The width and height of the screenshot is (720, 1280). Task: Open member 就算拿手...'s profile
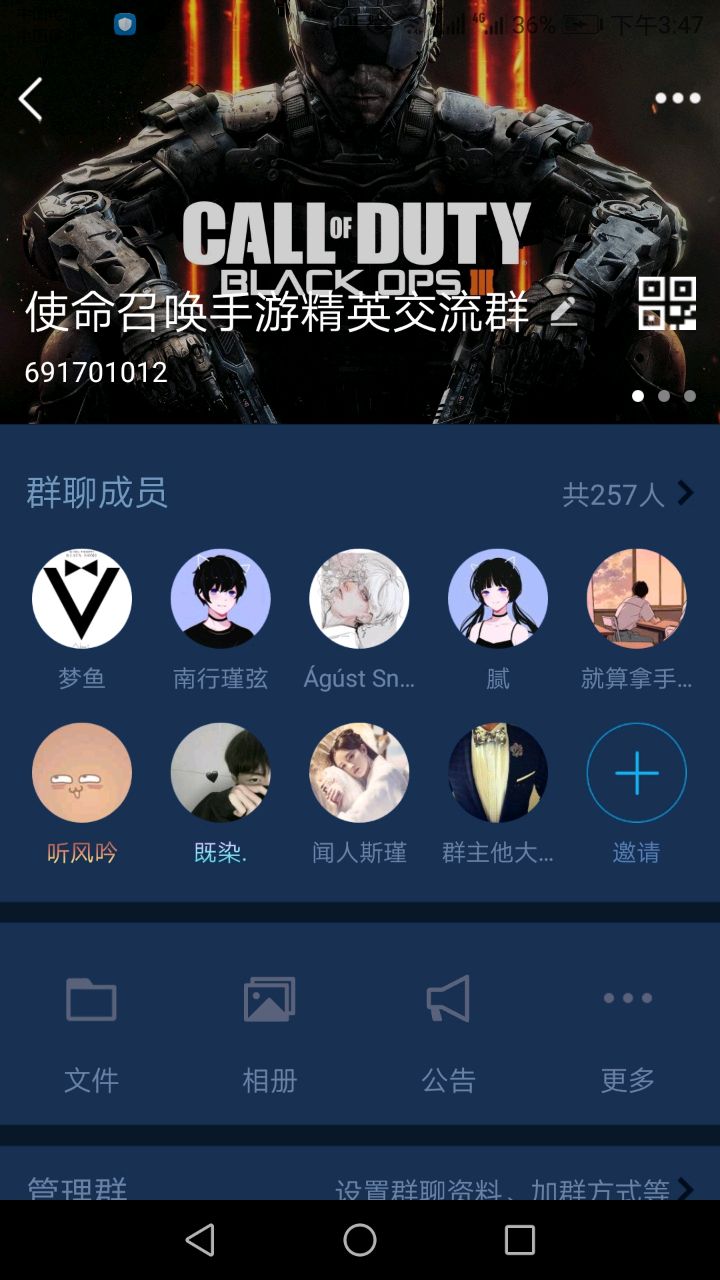636,599
